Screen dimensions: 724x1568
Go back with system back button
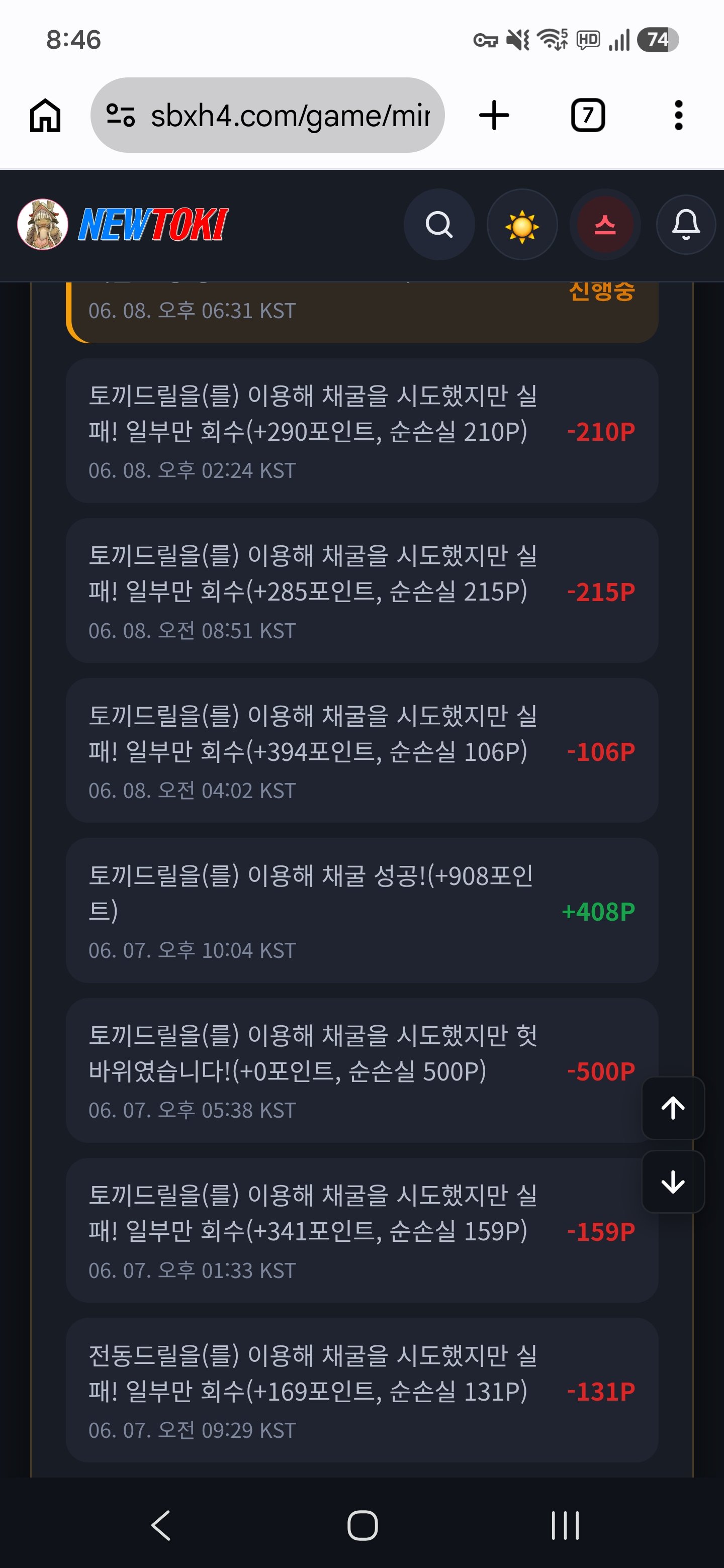161,1525
